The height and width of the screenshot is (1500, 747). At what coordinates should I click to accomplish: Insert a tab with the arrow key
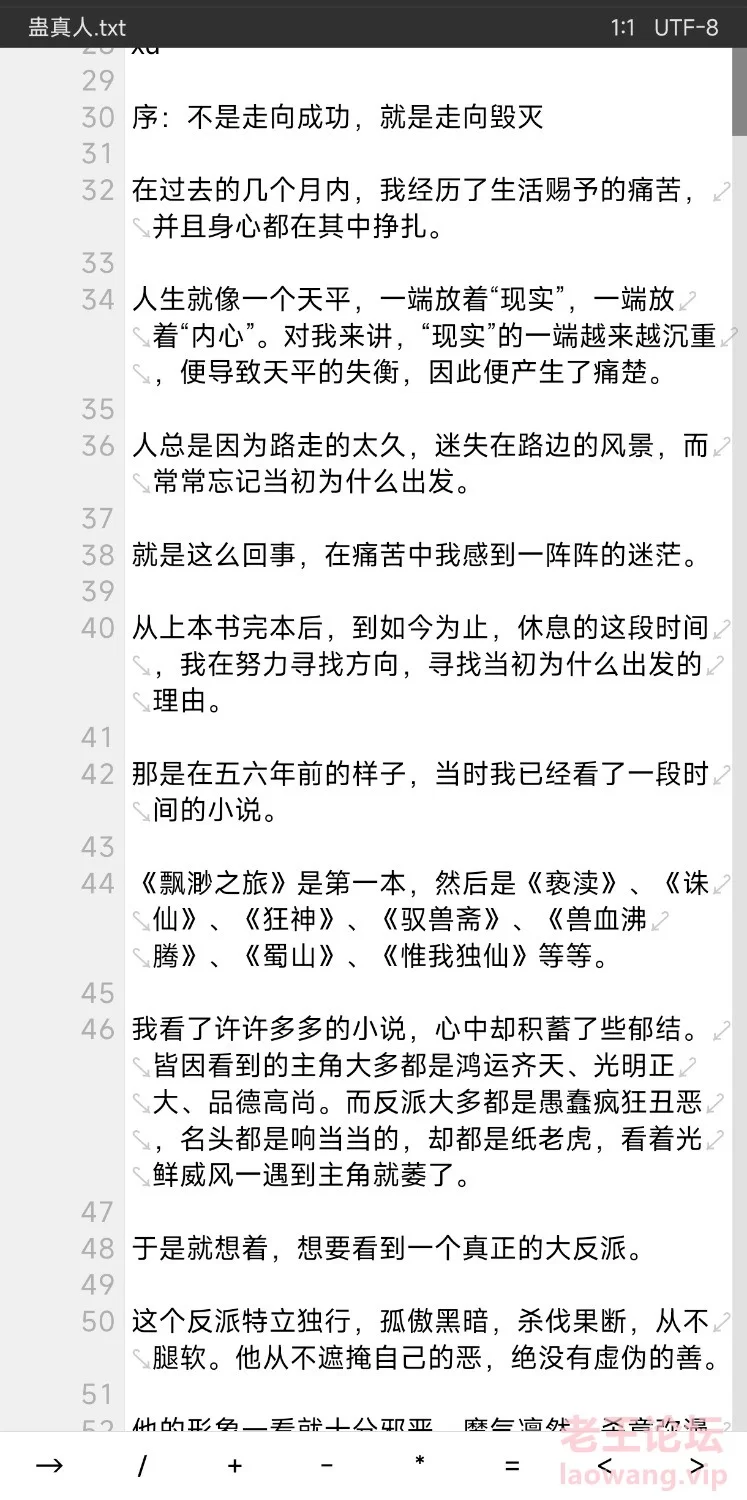tap(48, 1466)
